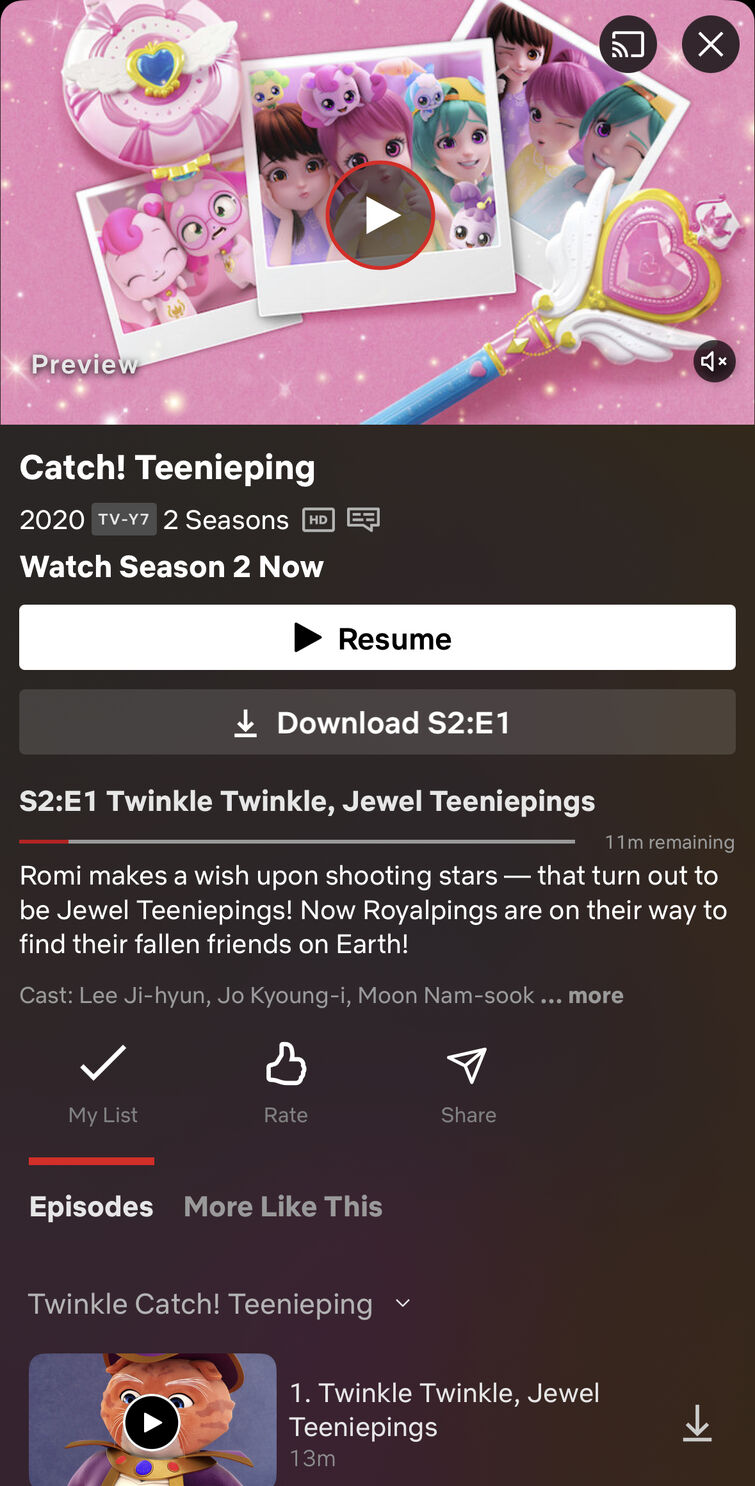This screenshot has height=1486, width=755.
Task: Download episode 1 from the list
Action: (697, 1423)
